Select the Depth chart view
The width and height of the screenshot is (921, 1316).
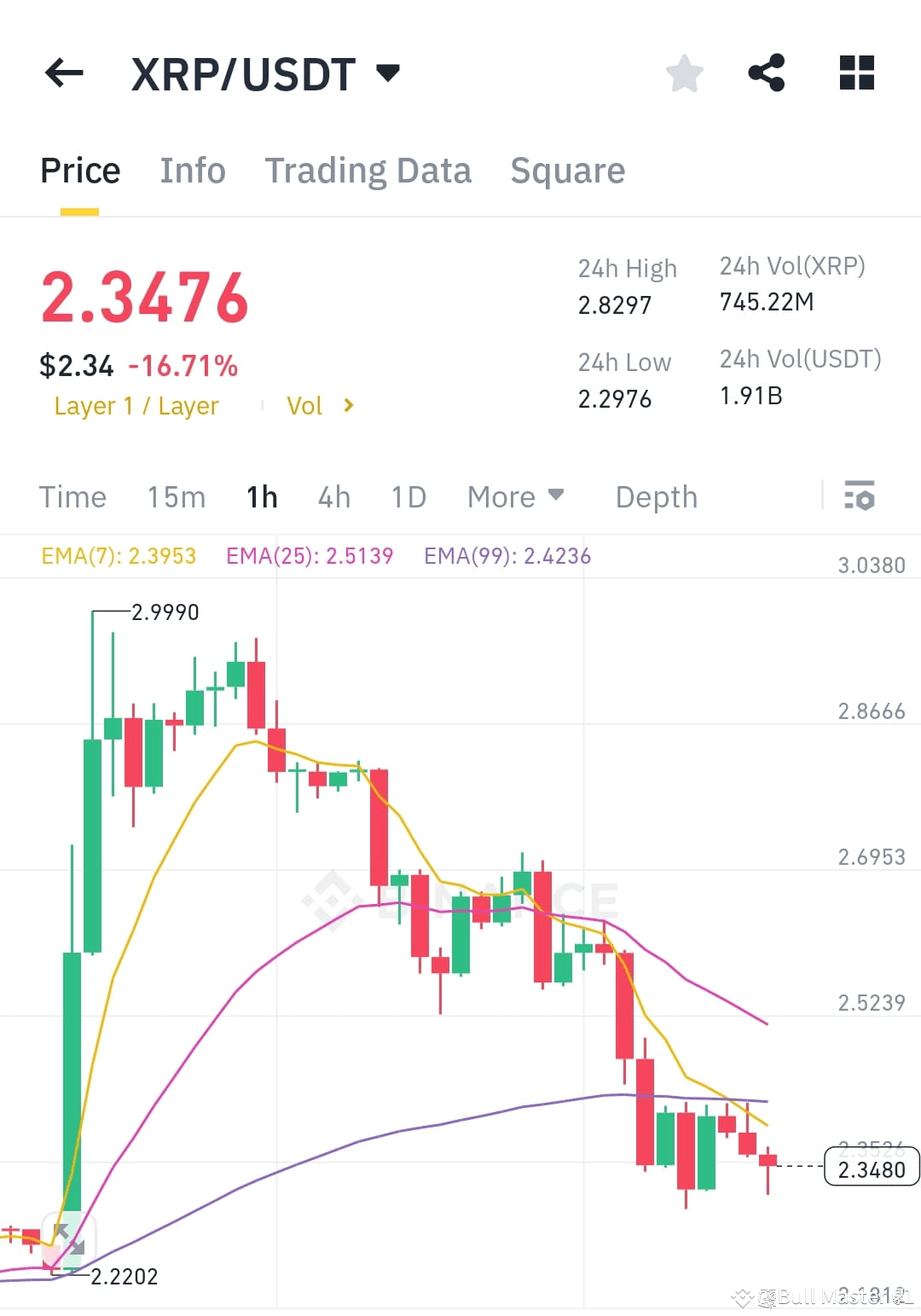coord(656,496)
